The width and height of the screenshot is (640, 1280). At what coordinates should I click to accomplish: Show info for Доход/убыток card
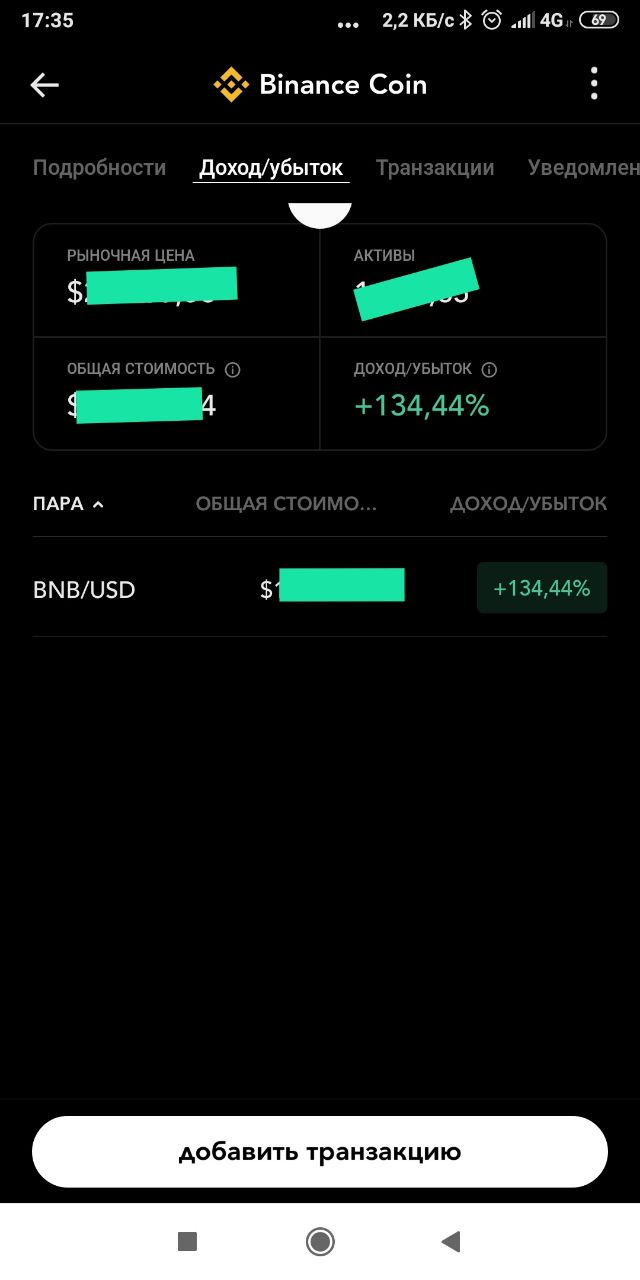point(490,369)
